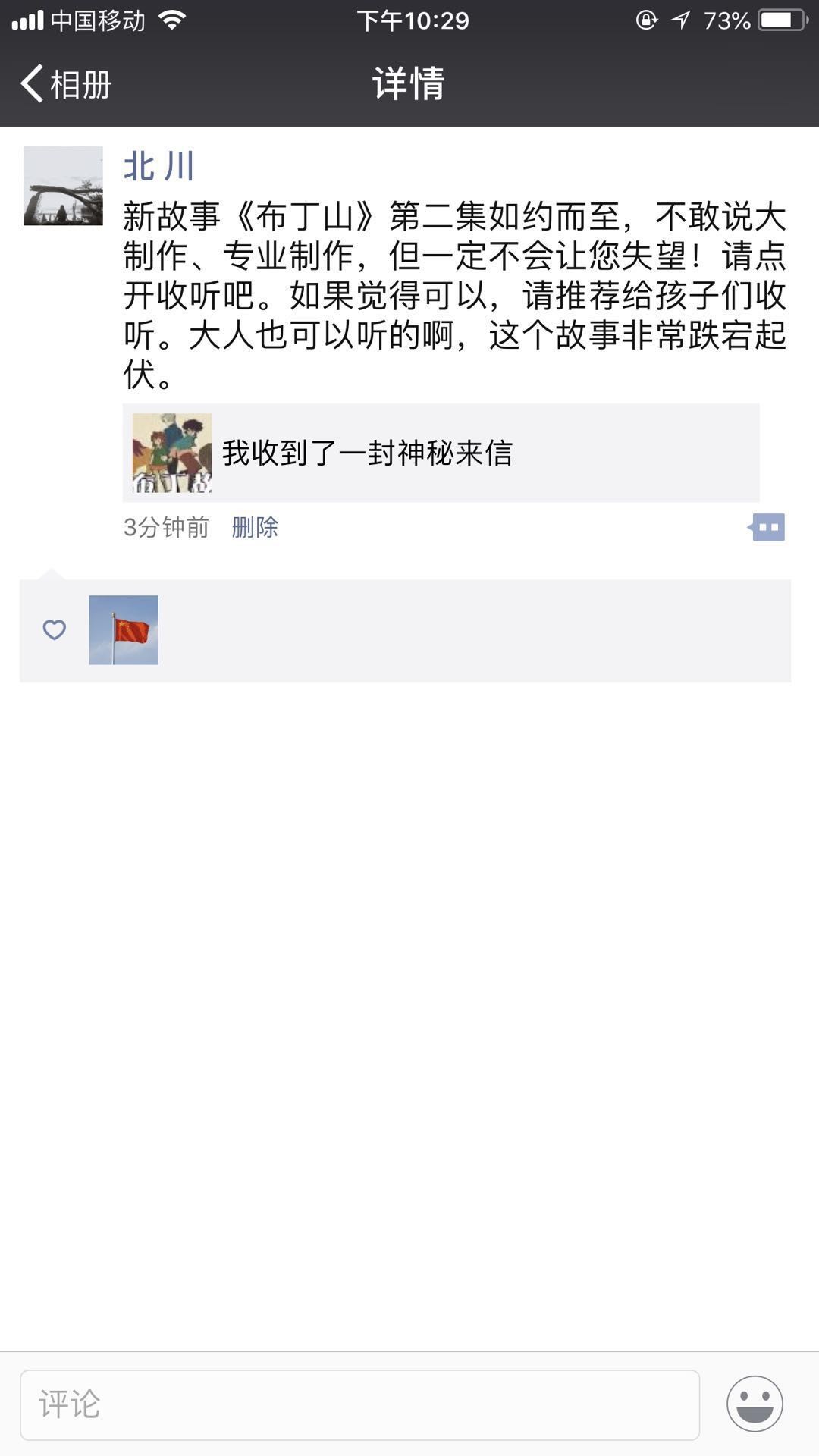Delete this post via 删除

(255, 527)
